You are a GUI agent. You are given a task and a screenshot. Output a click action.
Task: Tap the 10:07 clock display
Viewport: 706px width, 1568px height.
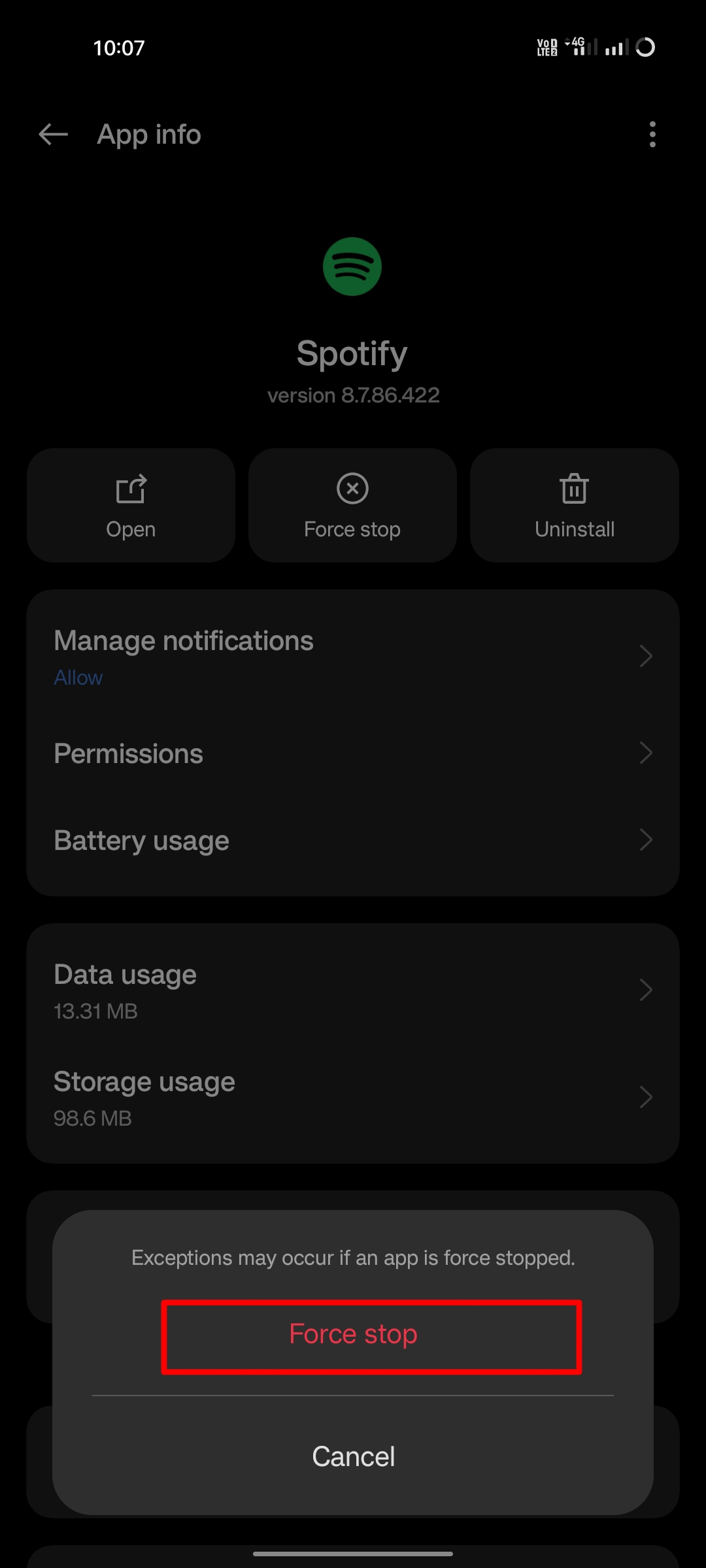(118, 47)
